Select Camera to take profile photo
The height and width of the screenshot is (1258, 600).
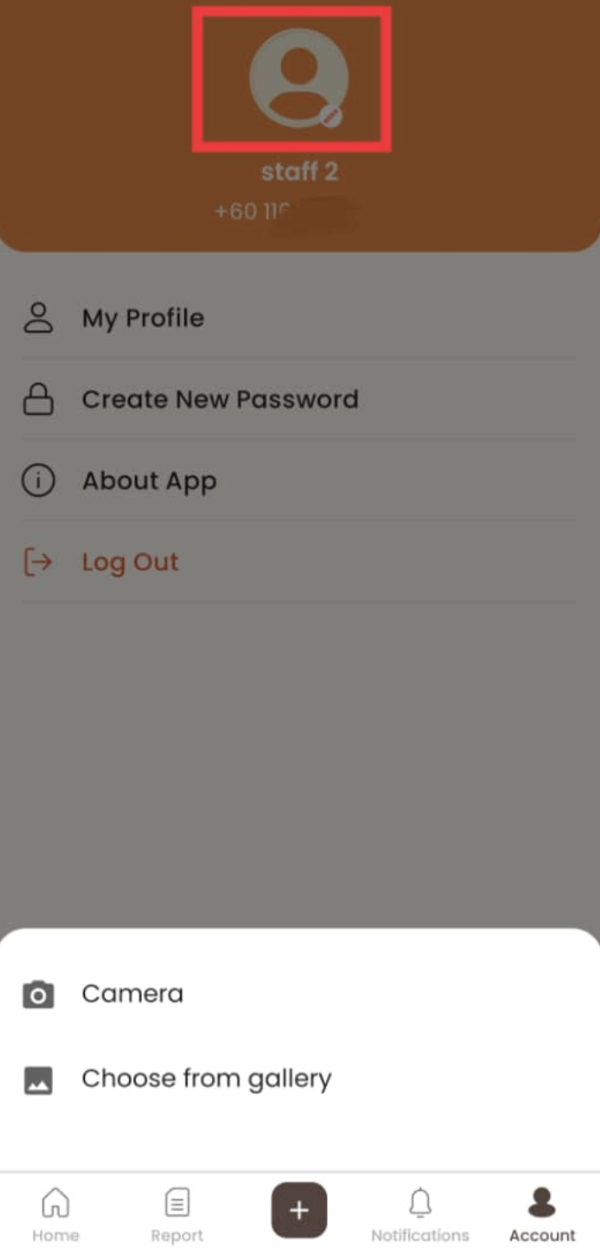tap(132, 994)
